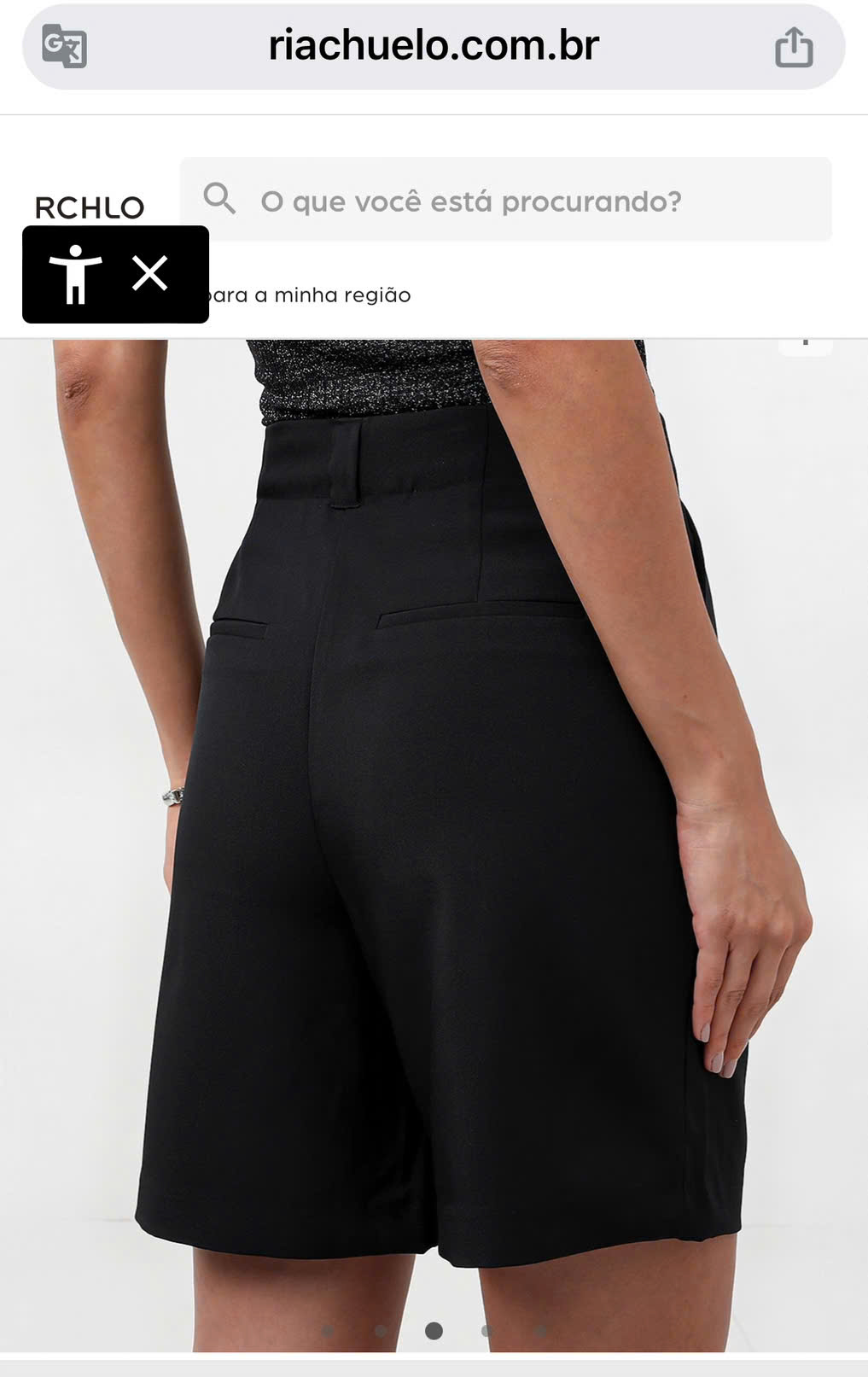Viewport: 868px width, 1377px height.
Task: Jump to the last product image dot
Action: 540,1331
